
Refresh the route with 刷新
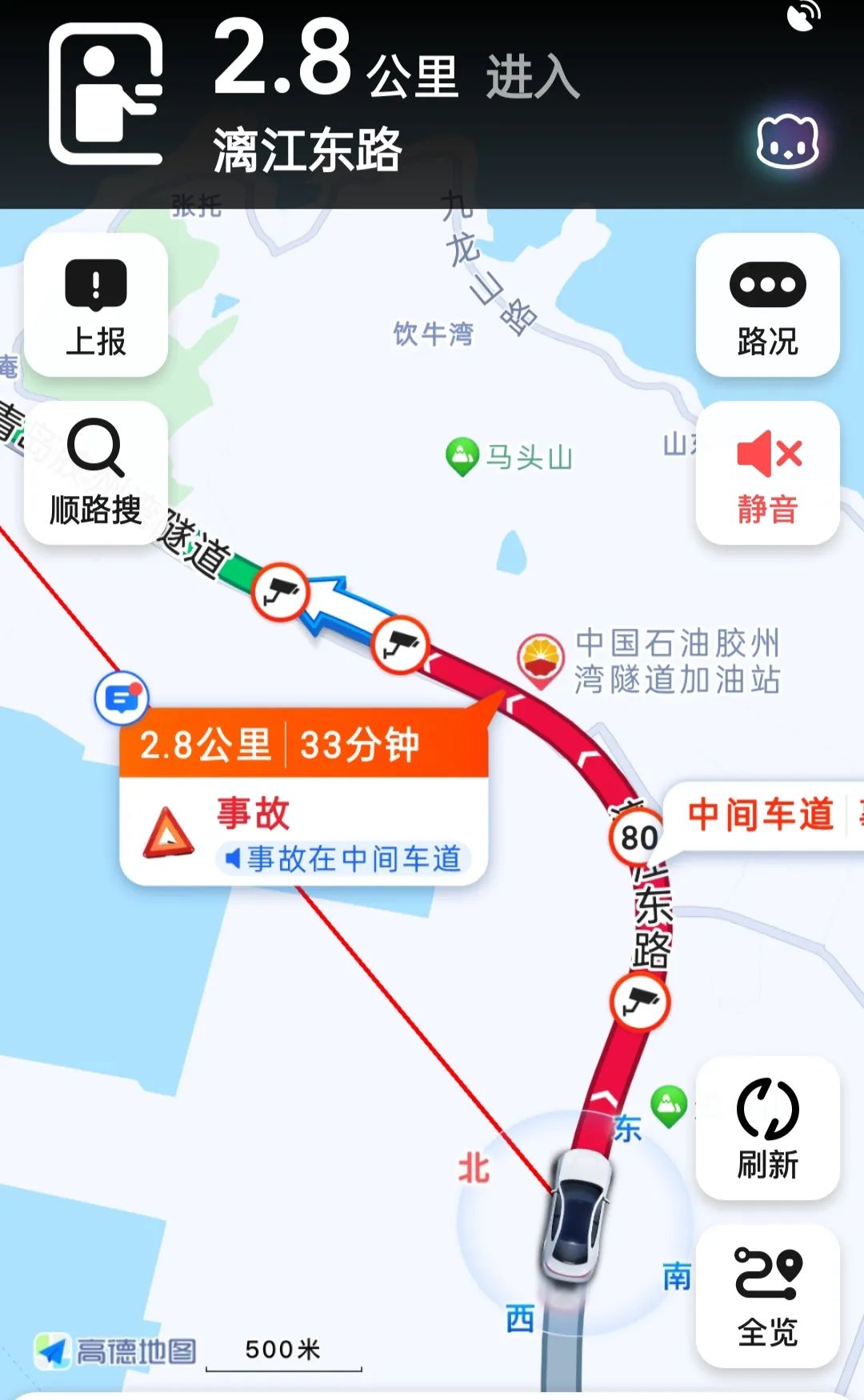[768, 1127]
